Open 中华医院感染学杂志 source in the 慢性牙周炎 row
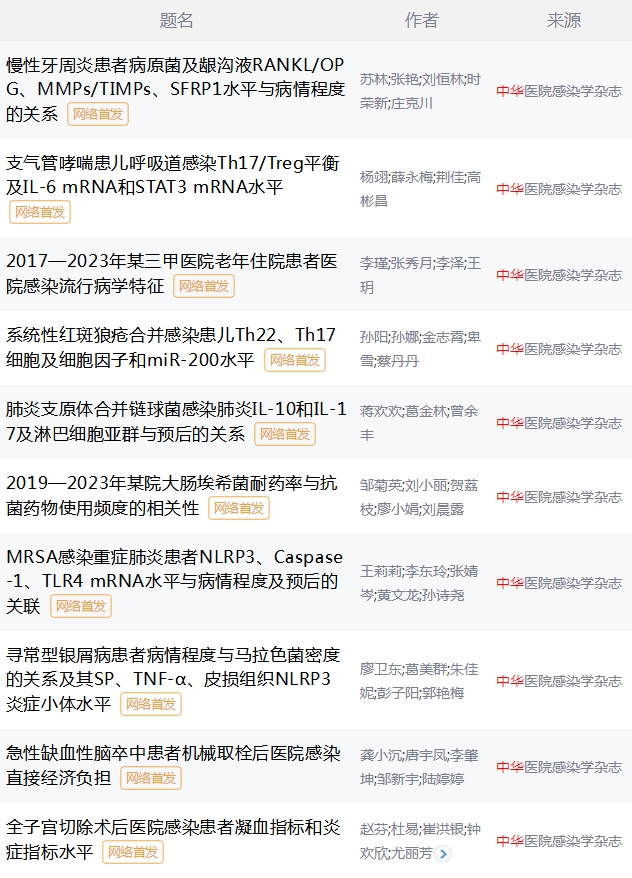This screenshot has height=878, width=632. 559,91
